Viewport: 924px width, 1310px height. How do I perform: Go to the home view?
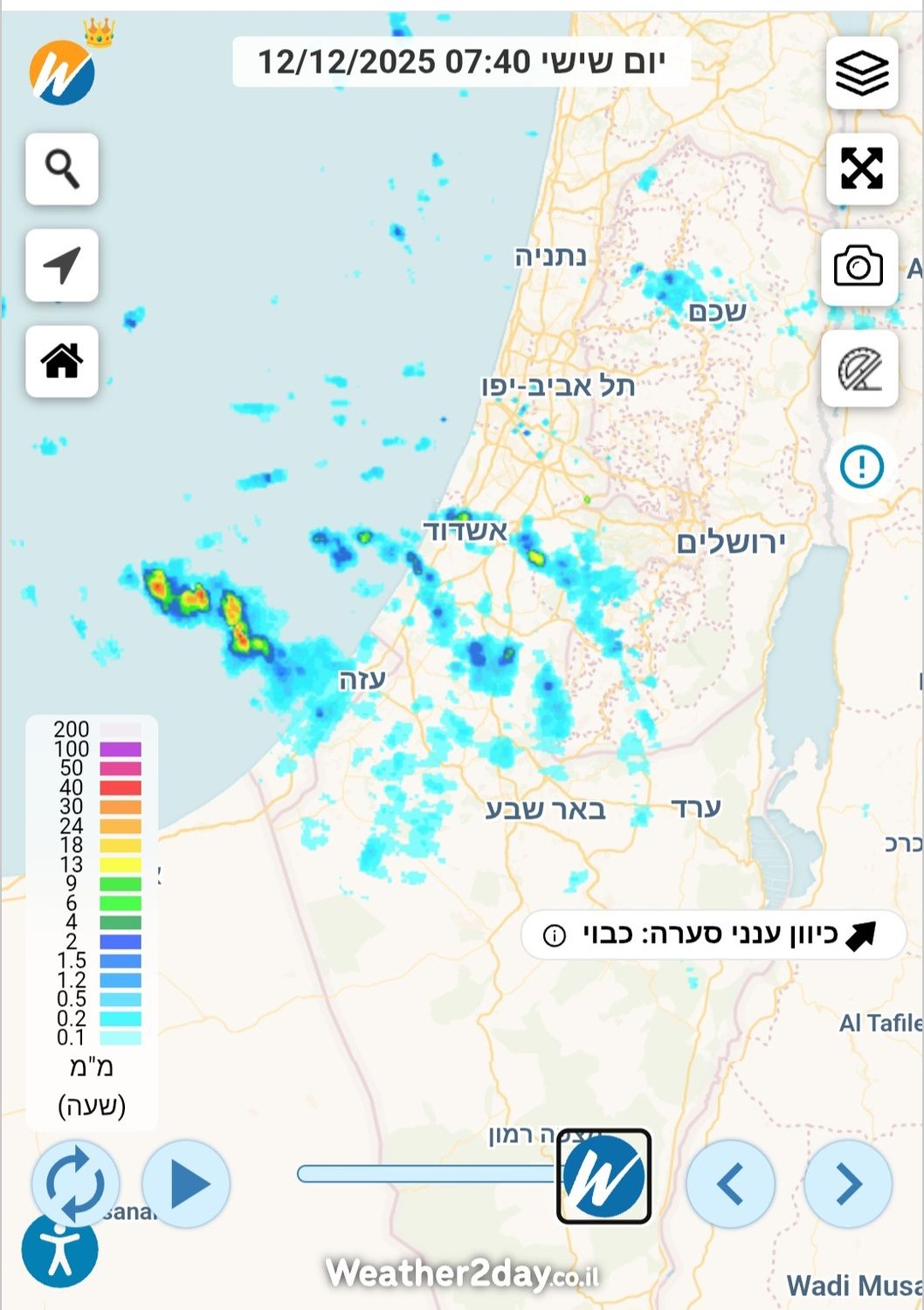coord(62,361)
